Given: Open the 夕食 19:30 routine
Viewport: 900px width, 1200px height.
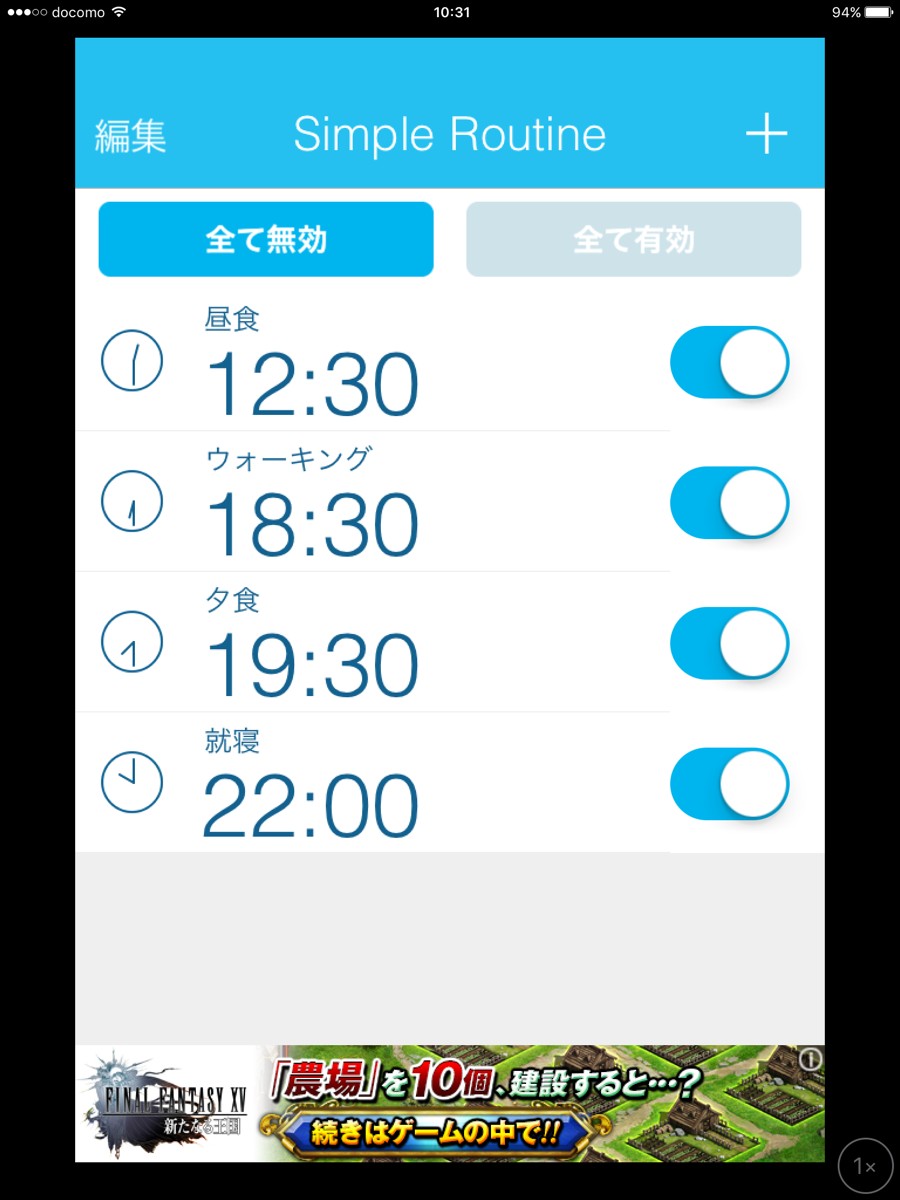Looking at the screenshot, I should tap(312, 645).
